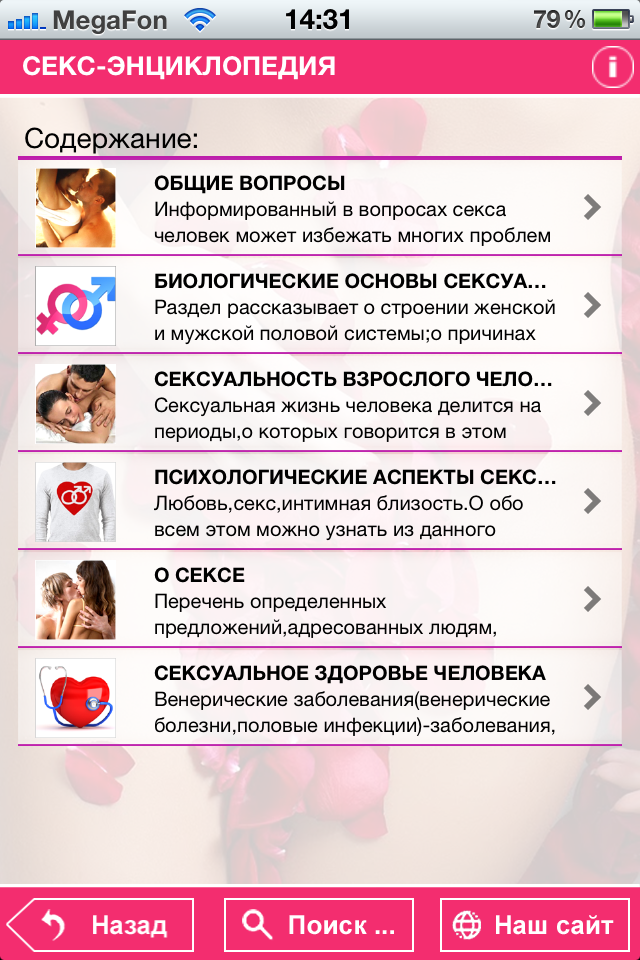Screen dimensions: 640x960
Task: Open the ОБЩИЕ ВОПРОСЫ section
Action: pos(320,208)
